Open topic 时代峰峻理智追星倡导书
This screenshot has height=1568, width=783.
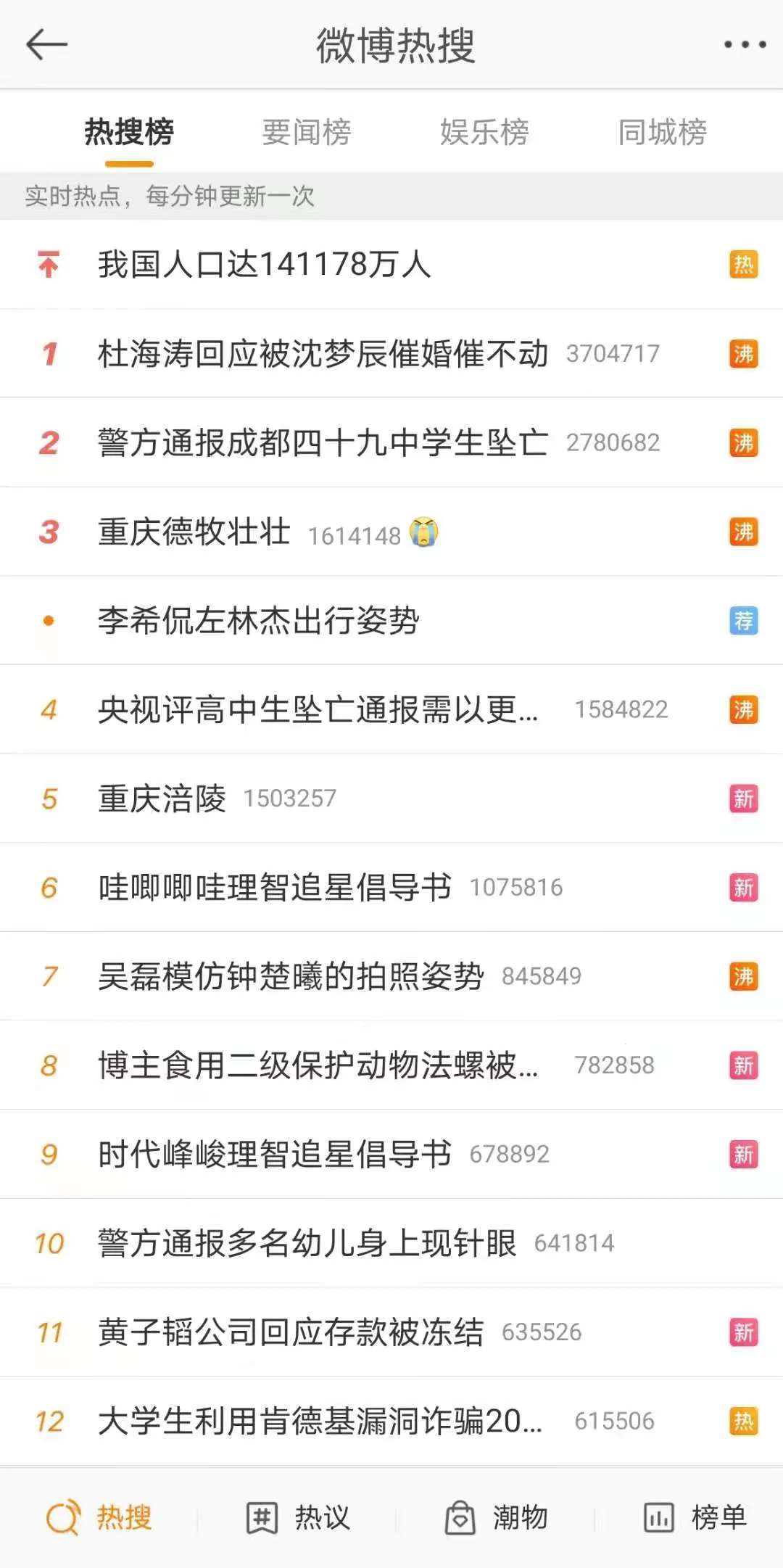pos(391,1154)
